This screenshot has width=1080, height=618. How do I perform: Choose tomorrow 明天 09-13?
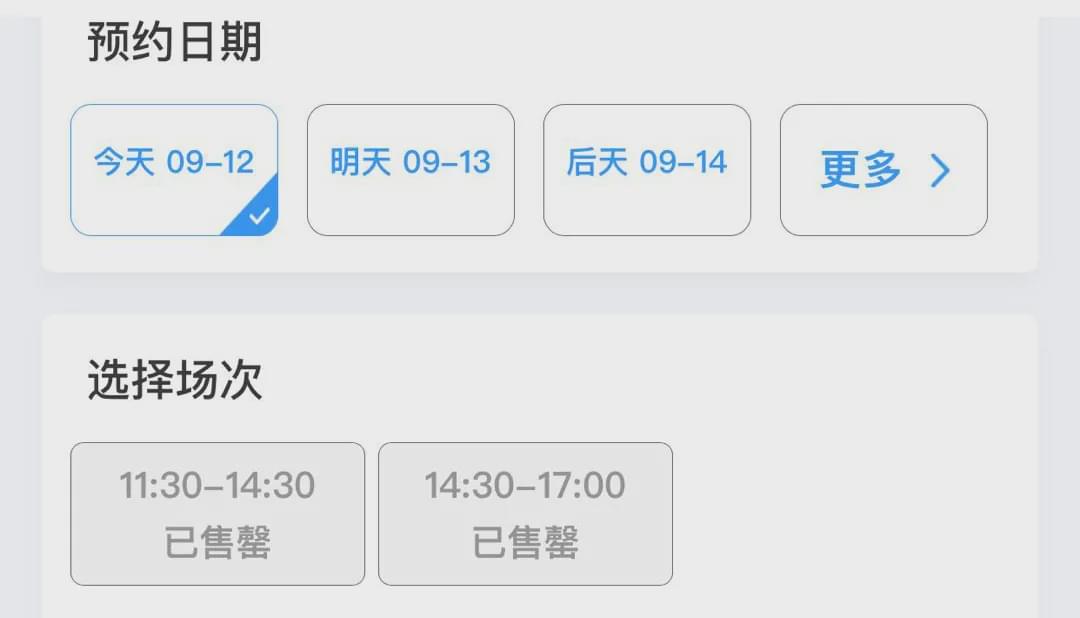410,170
